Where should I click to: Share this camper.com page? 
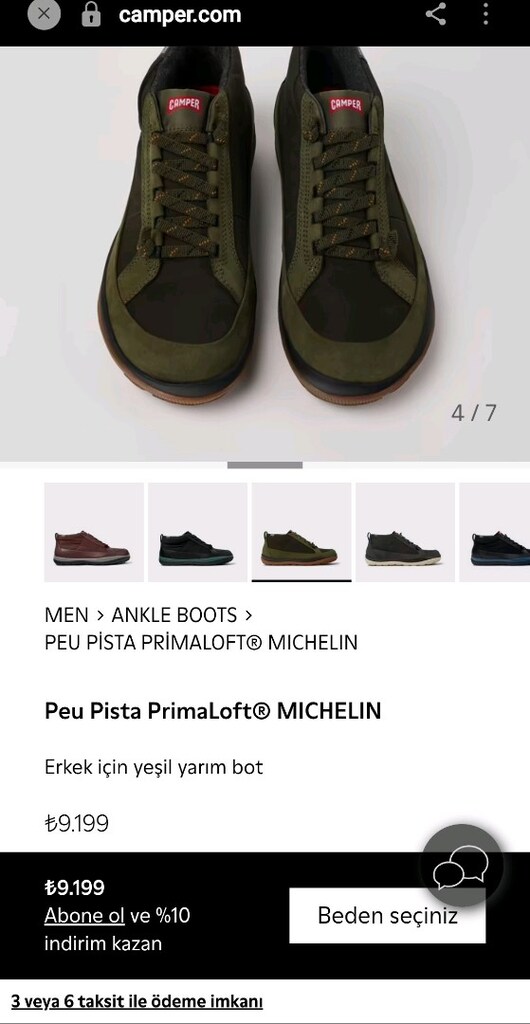436,14
